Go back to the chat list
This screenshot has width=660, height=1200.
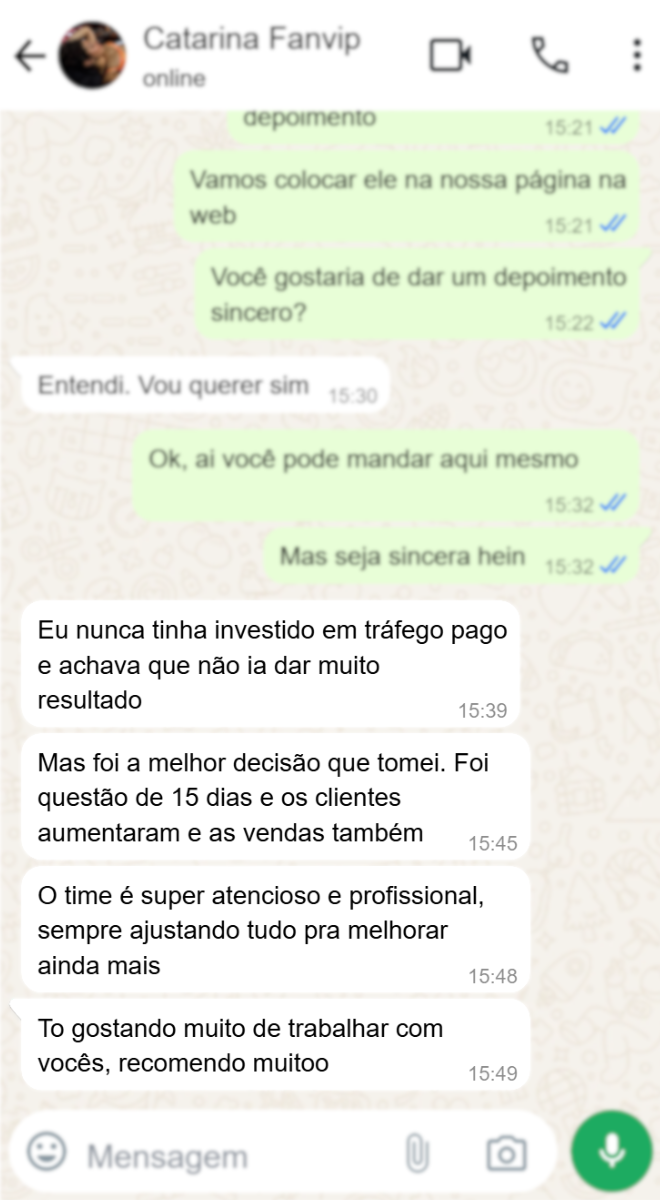30,57
